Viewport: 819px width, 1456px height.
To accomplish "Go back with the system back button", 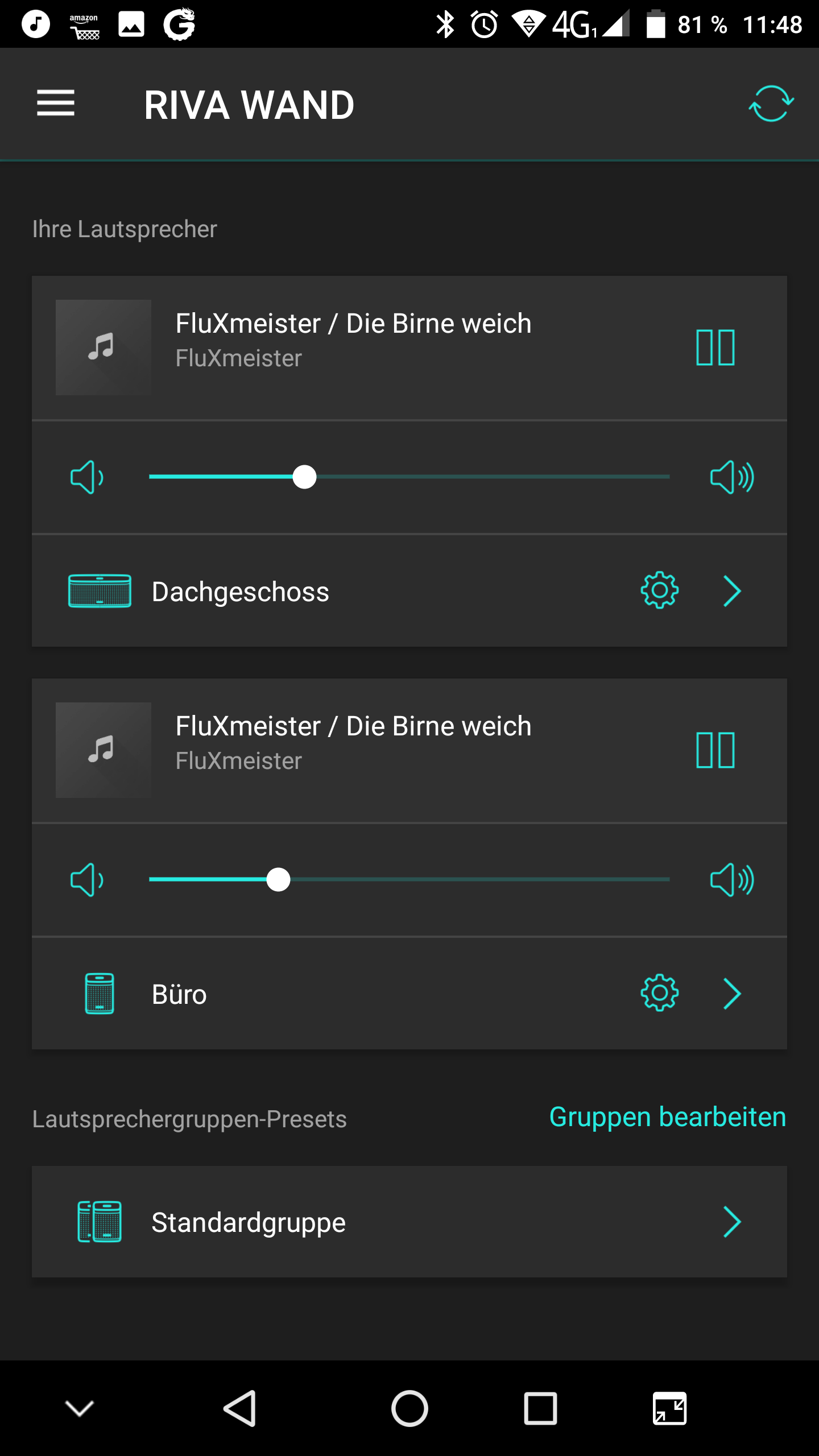I will (x=240, y=1408).
